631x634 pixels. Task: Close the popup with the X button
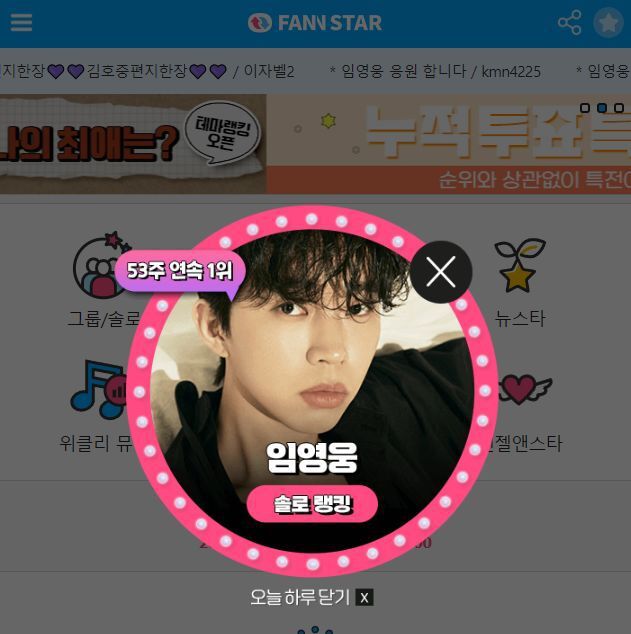point(441,271)
